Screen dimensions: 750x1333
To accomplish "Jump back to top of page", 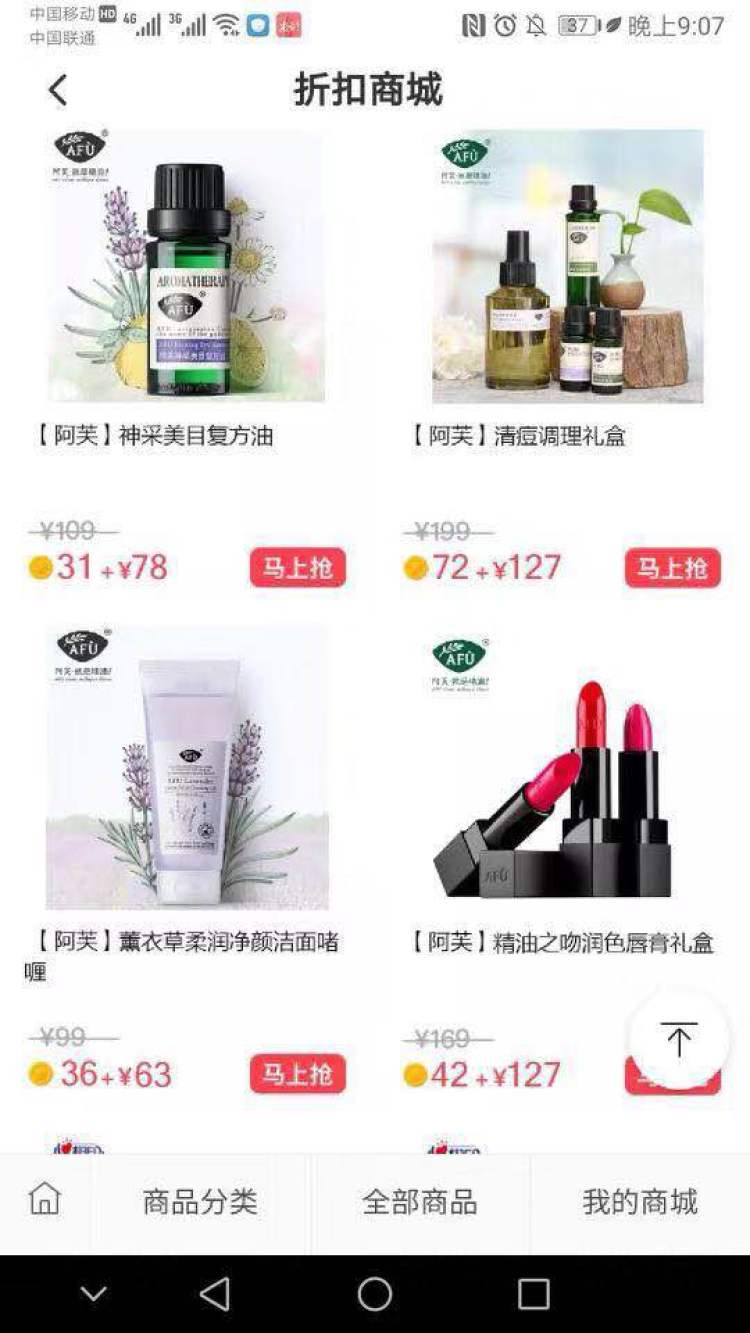I will click(x=679, y=1040).
